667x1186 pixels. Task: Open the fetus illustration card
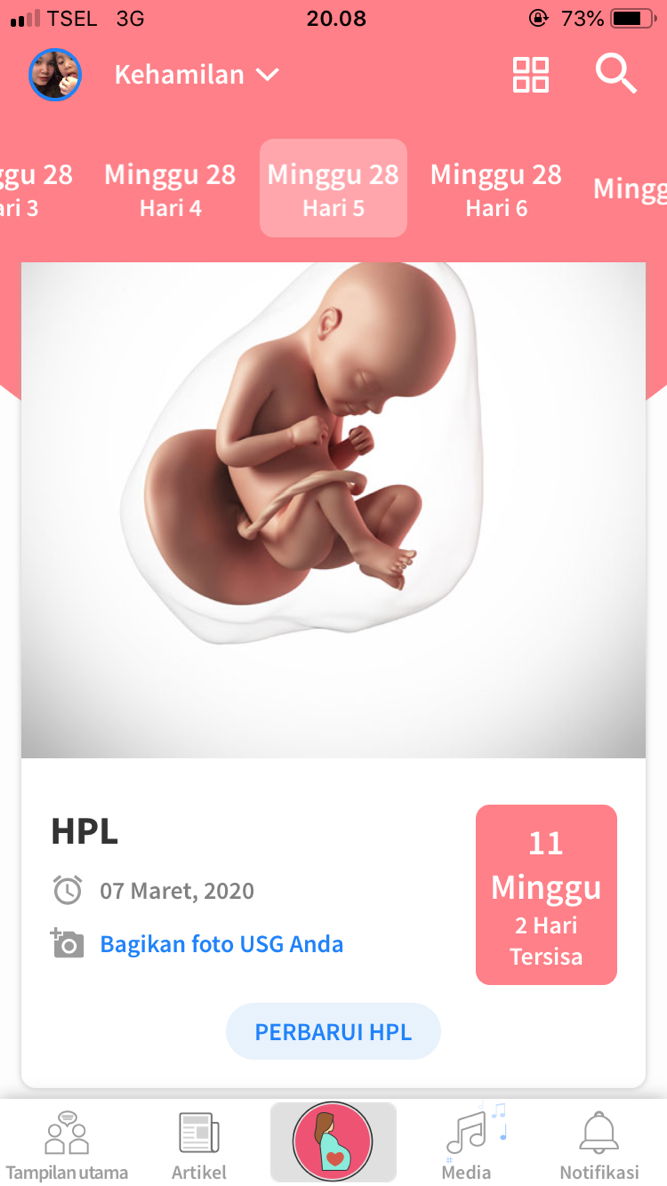[333, 508]
